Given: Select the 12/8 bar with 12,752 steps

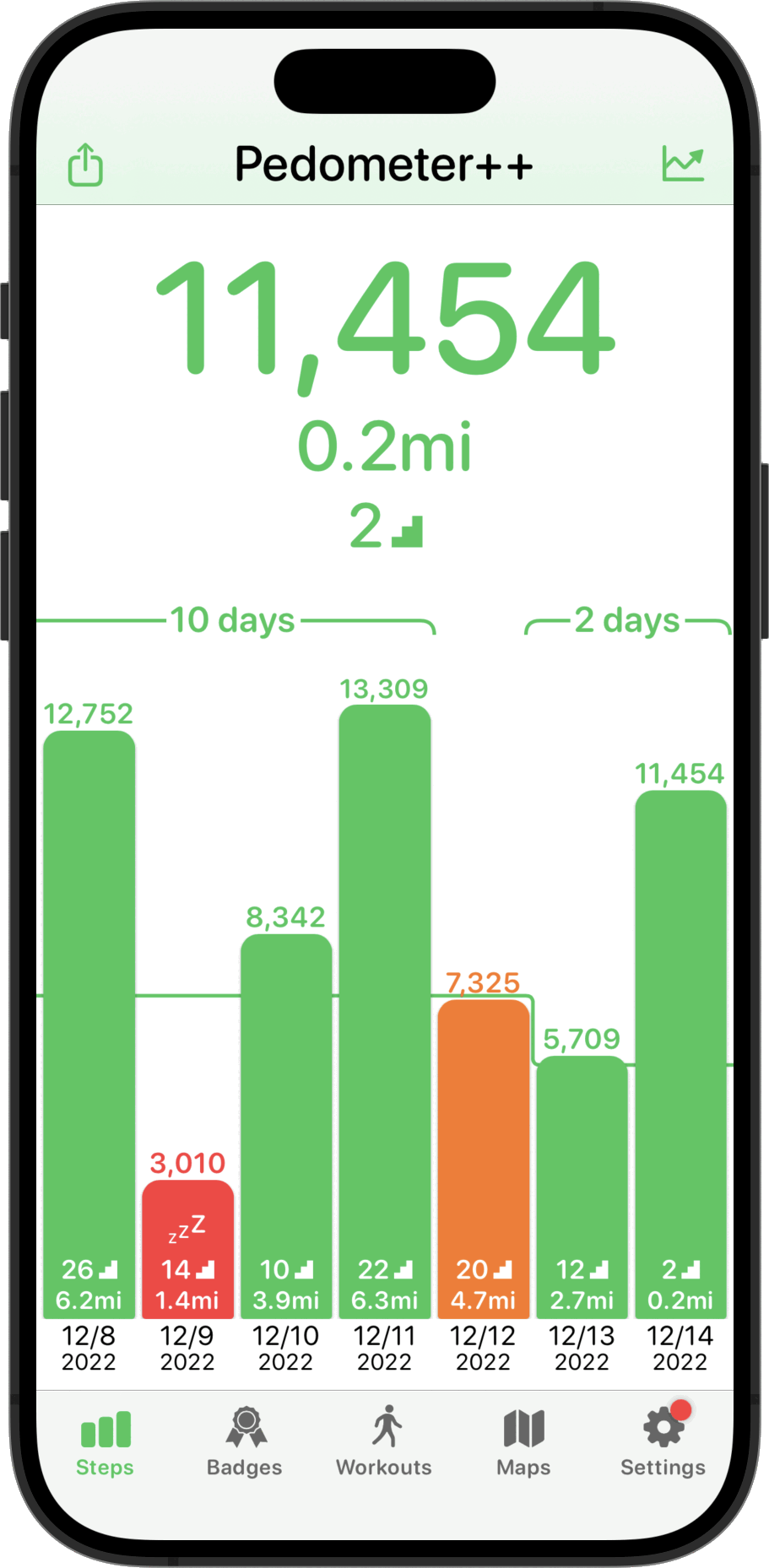Looking at the screenshot, I should pos(89,1025).
